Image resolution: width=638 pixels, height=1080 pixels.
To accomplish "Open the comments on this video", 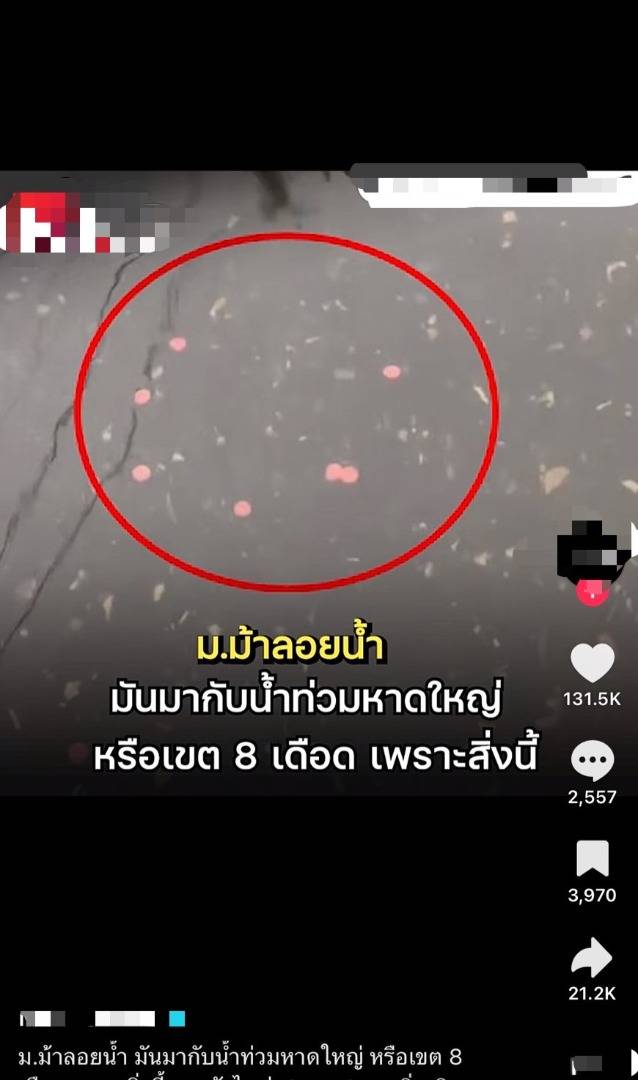I will (592, 761).
